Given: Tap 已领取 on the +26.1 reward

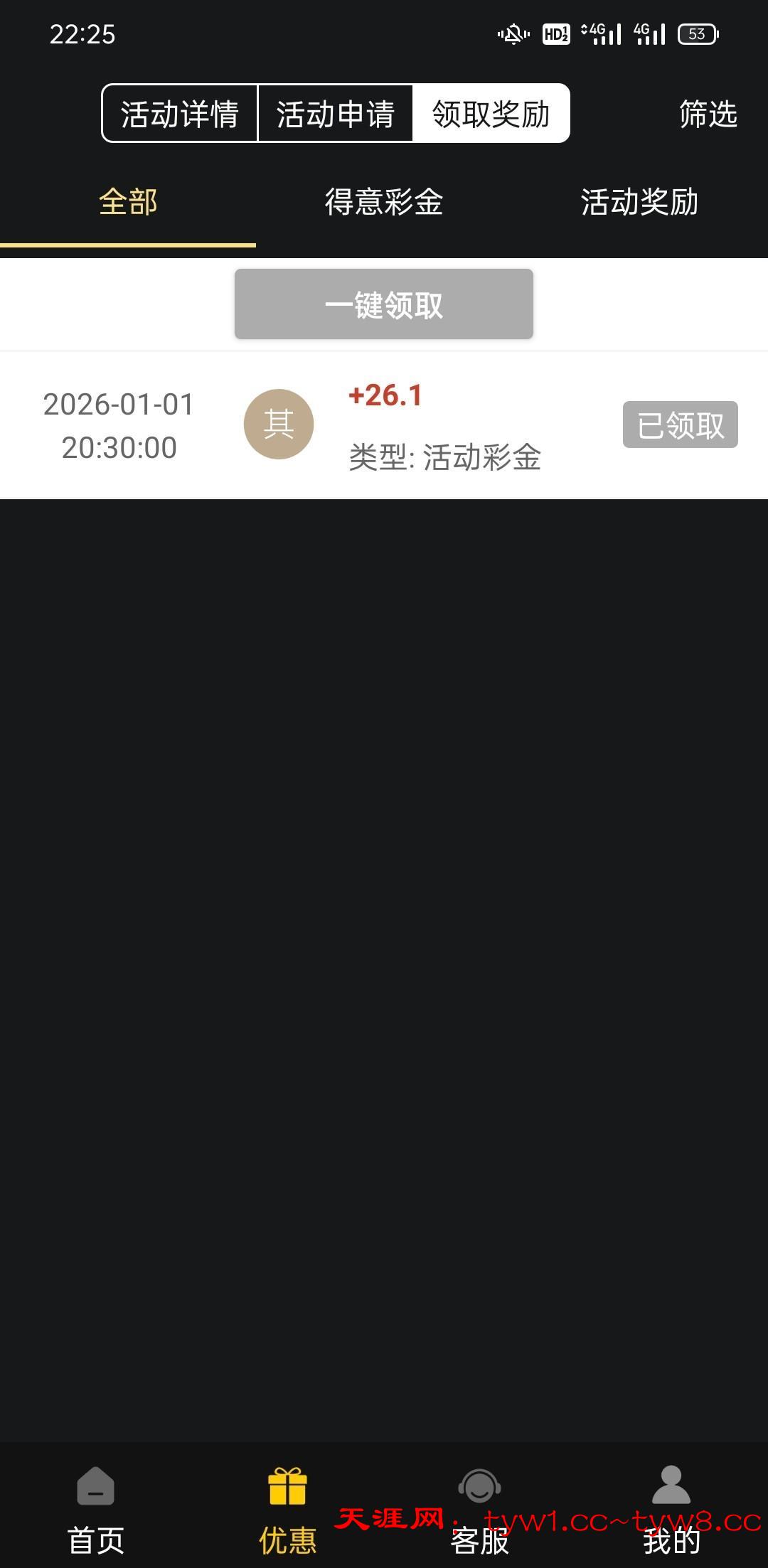Looking at the screenshot, I should [x=680, y=425].
